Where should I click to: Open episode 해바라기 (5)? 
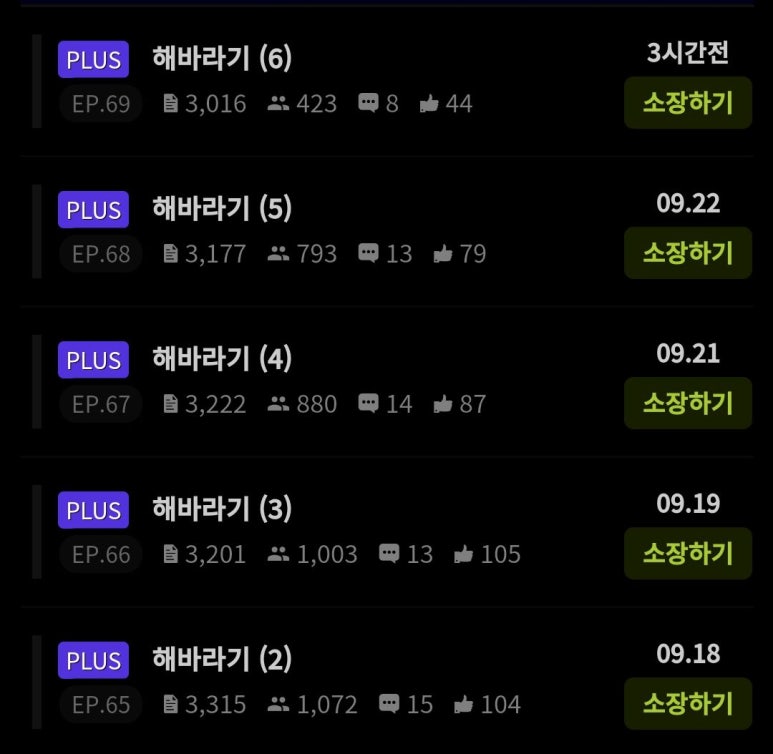[222, 209]
